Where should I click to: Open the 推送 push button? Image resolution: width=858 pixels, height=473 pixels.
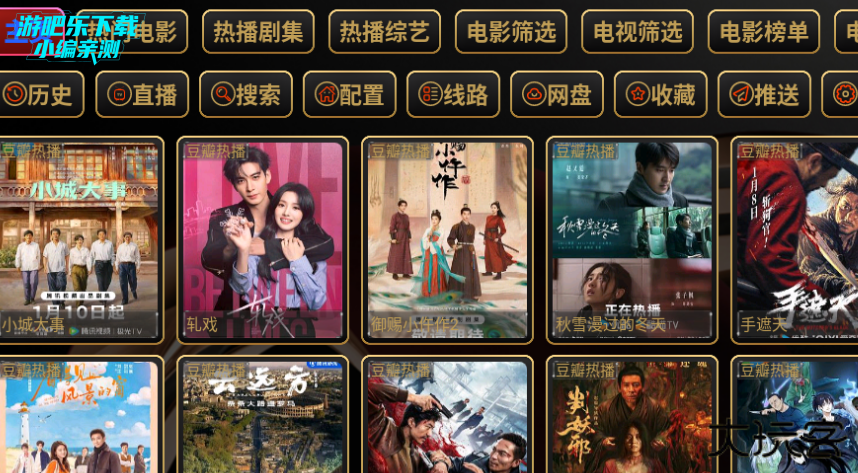click(764, 95)
